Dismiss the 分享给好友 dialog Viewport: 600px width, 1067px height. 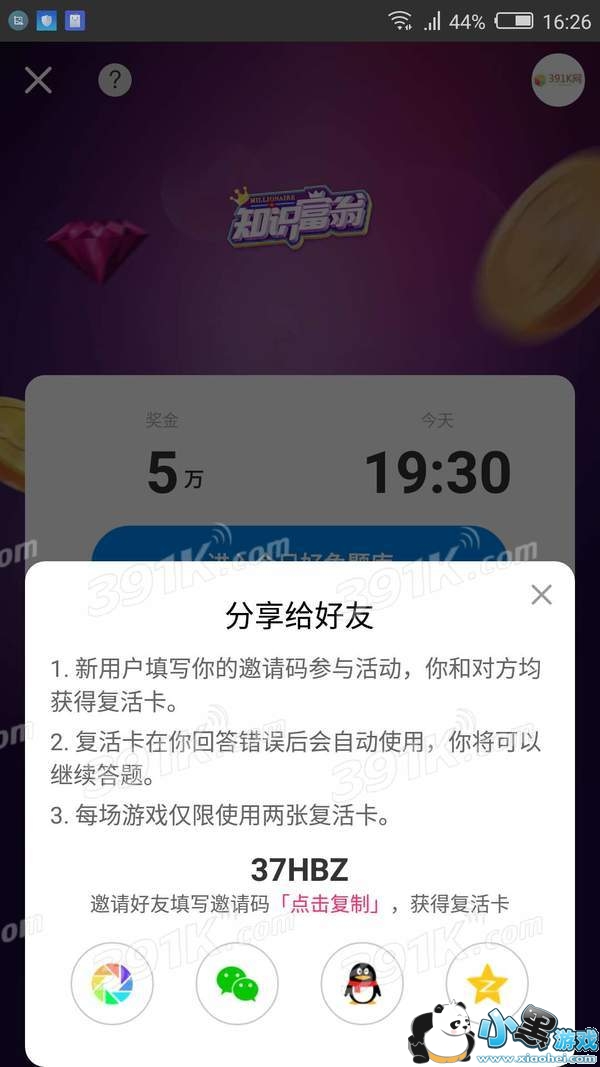pos(541,595)
